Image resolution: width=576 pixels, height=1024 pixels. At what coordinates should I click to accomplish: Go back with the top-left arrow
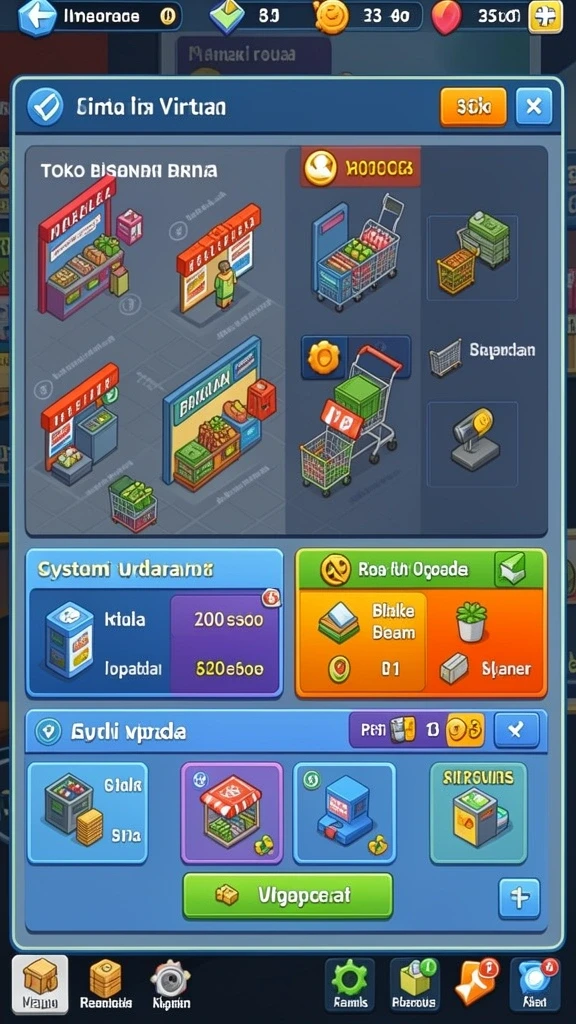point(37,17)
